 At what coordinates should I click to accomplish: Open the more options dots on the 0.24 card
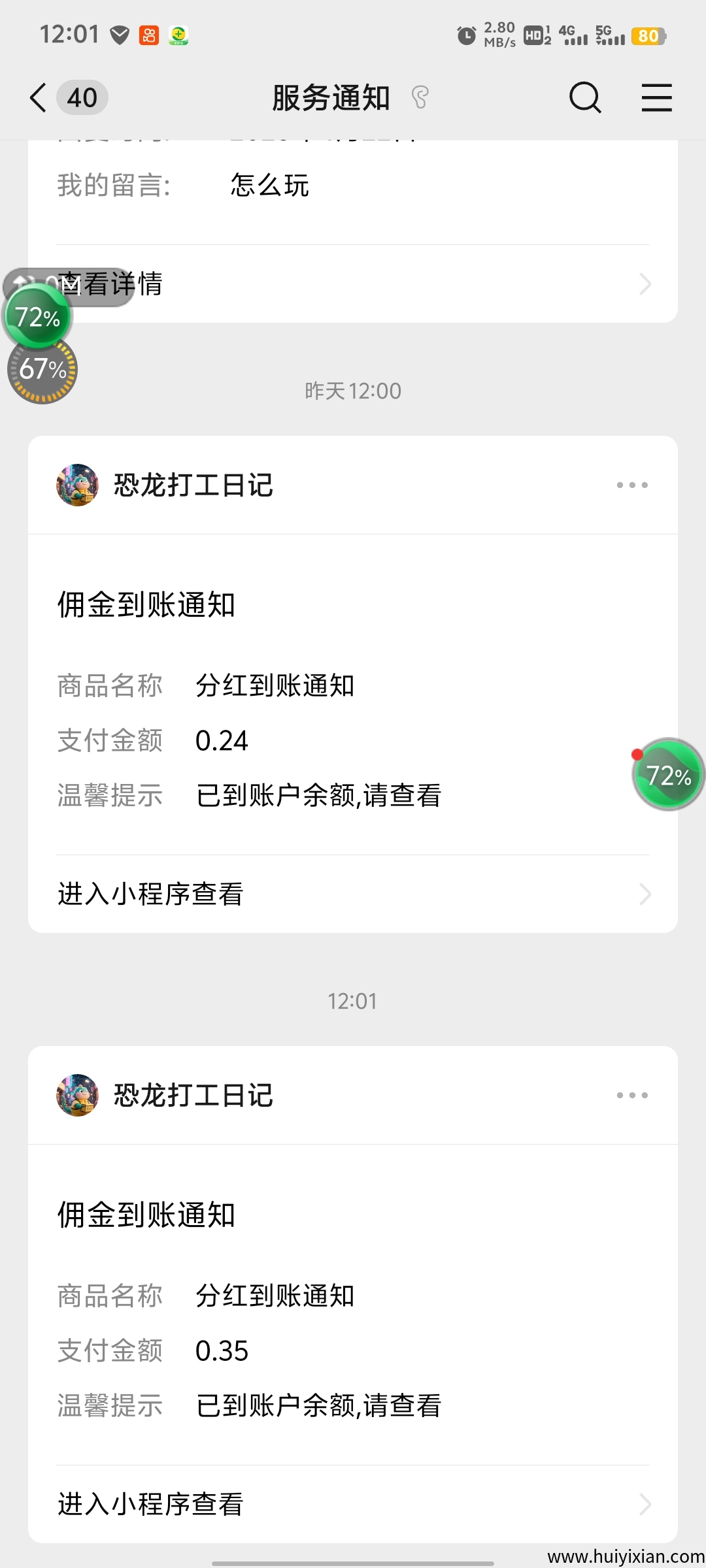pos(632,485)
